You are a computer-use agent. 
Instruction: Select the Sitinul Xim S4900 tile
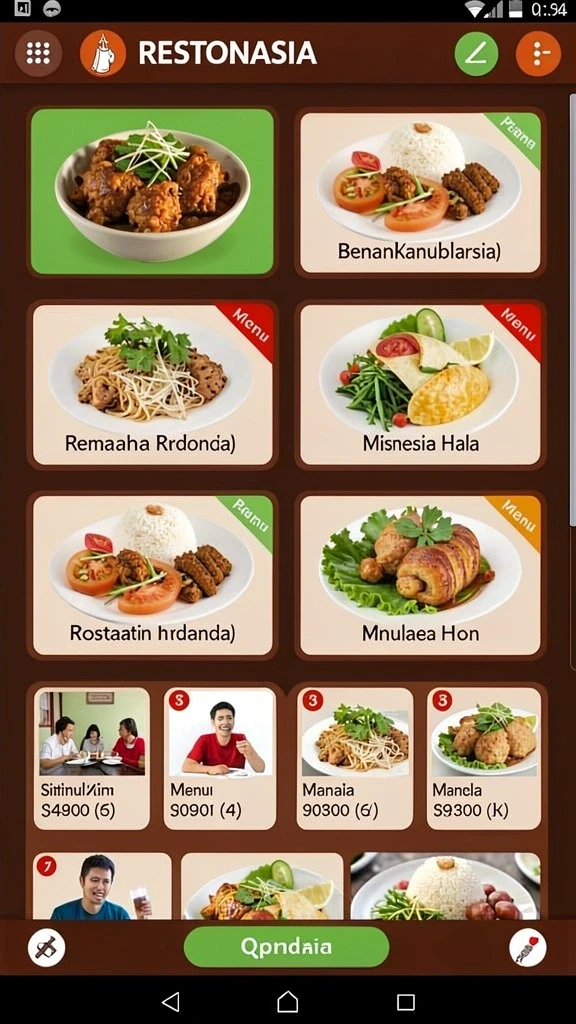(91, 758)
